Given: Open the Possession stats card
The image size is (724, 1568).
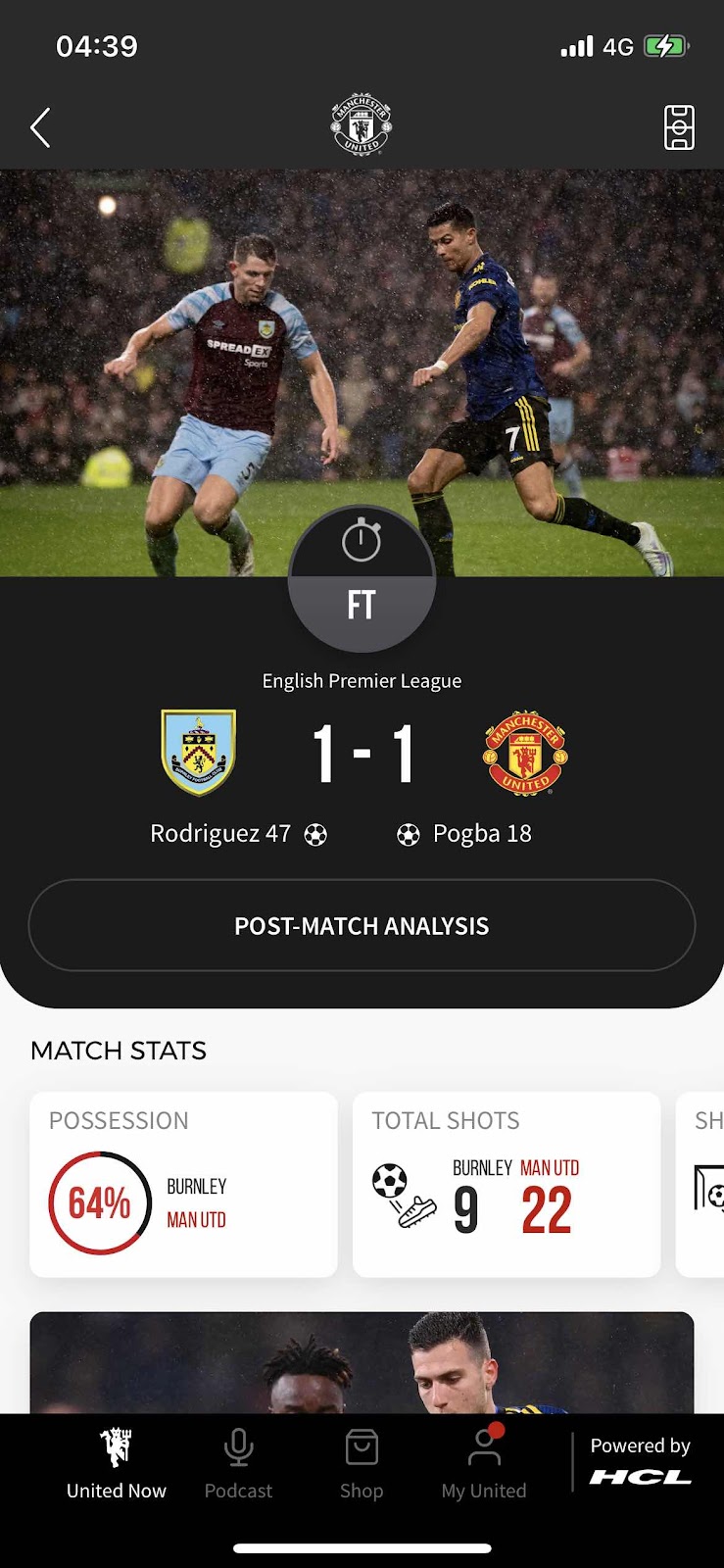Looking at the screenshot, I should tap(183, 1184).
